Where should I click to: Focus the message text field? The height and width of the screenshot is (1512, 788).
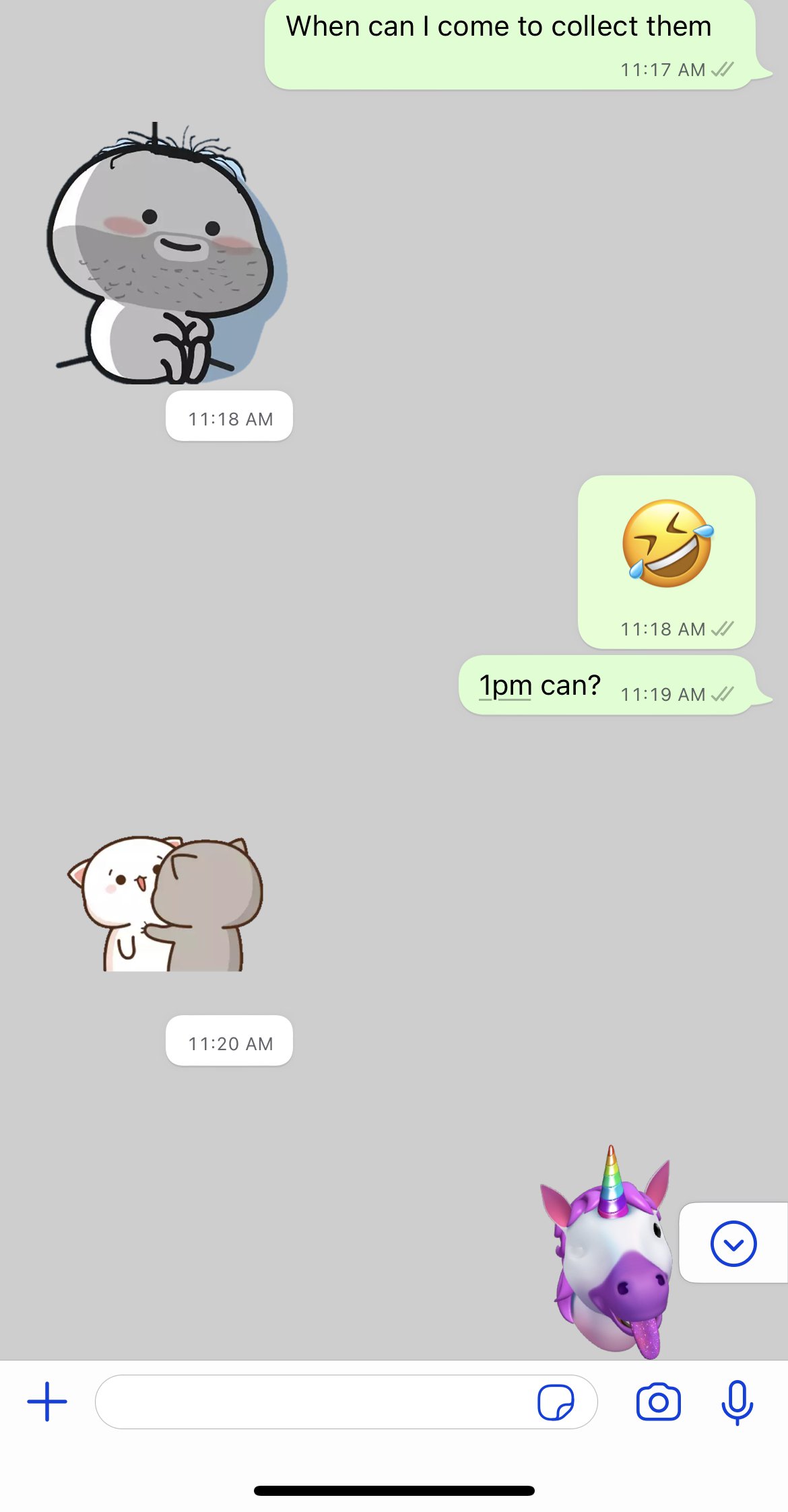pos(310,1402)
